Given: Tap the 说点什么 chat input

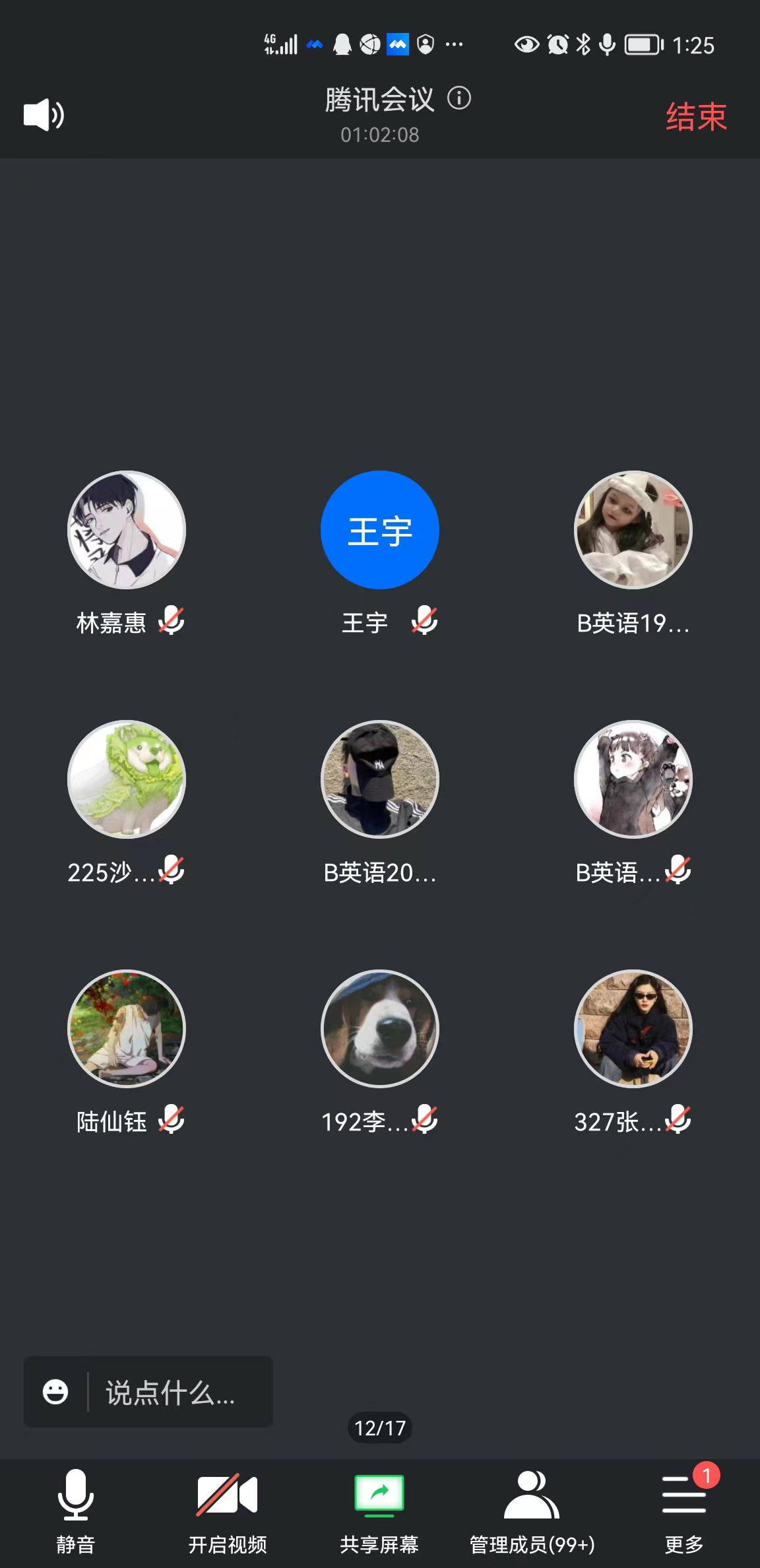Looking at the screenshot, I should [x=170, y=1392].
